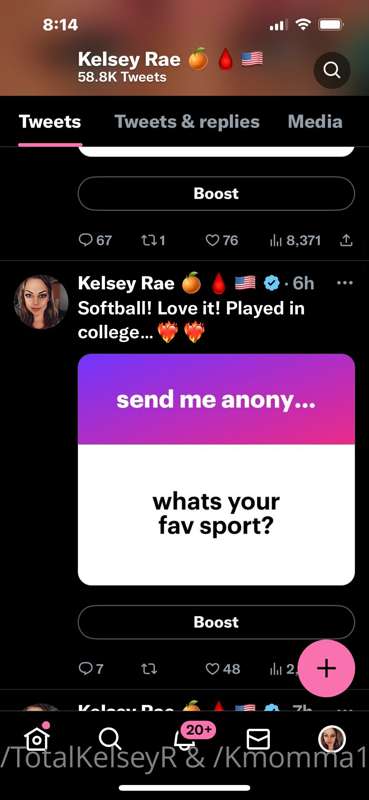The height and width of the screenshot is (800, 369).
Task: Like the Softball tweet with 48 likes
Action: 223,668
